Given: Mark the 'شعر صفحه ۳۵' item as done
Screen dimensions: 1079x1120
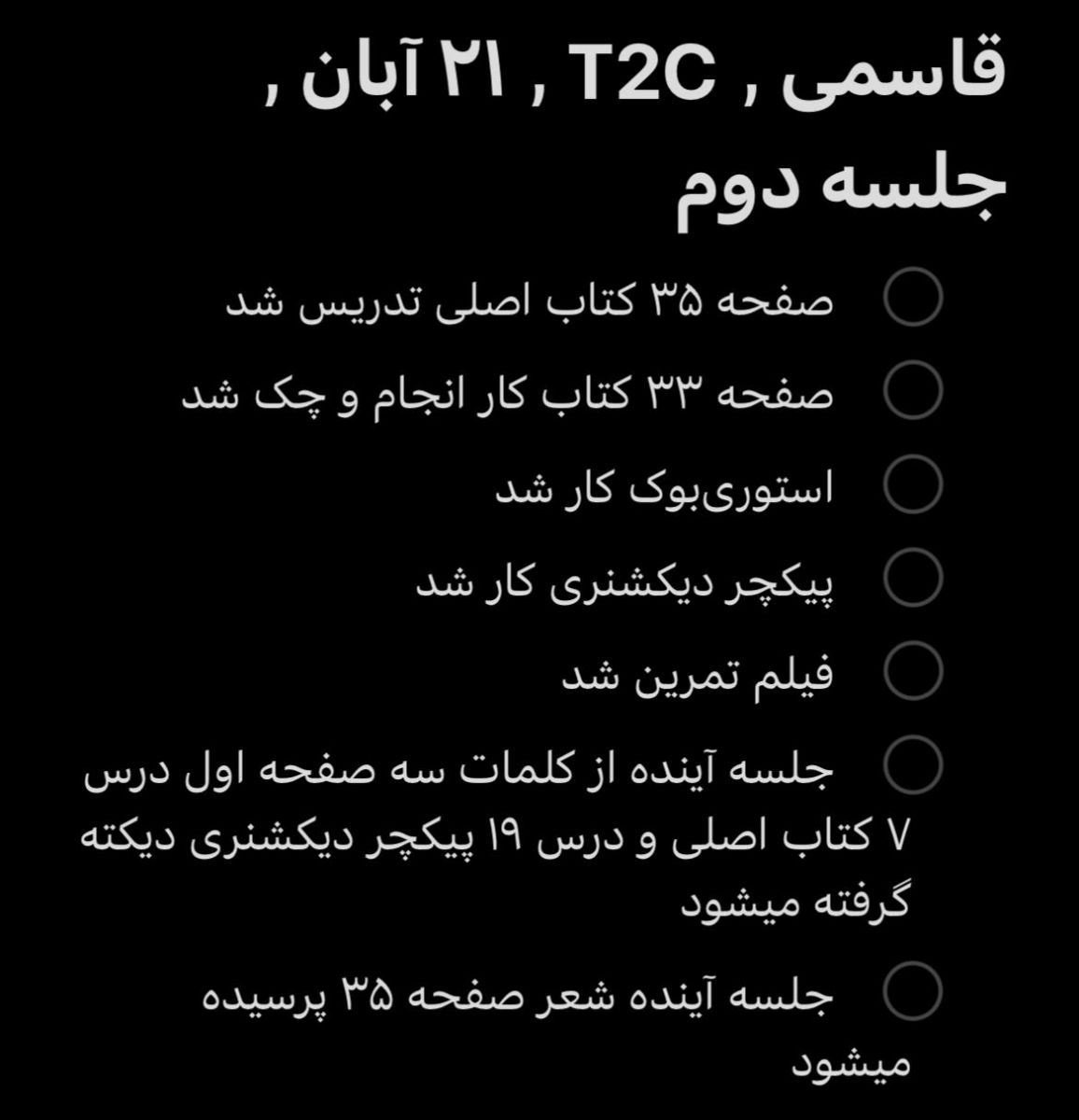Looking at the screenshot, I should pos(912,991).
